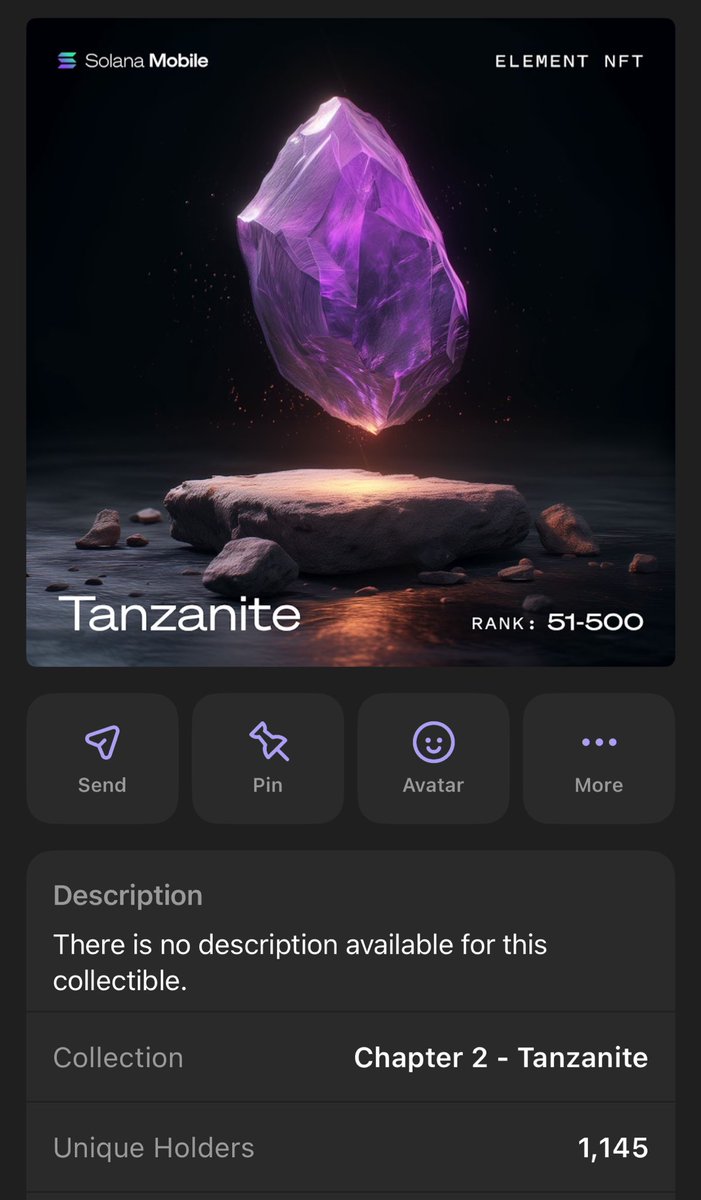Send this Tanzanite collectible
The height and width of the screenshot is (1200, 701).
pos(102,758)
